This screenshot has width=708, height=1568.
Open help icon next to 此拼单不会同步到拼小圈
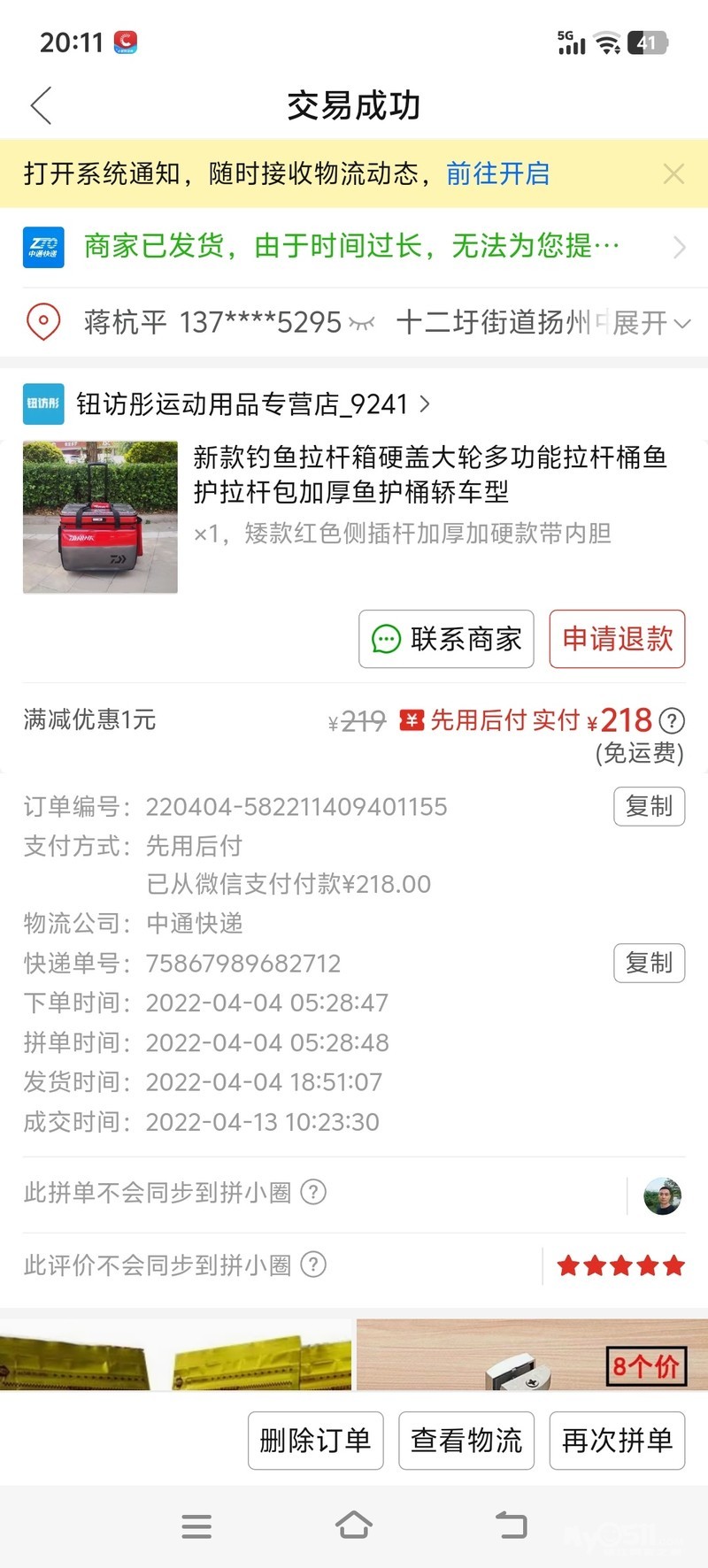tap(313, 1193)
